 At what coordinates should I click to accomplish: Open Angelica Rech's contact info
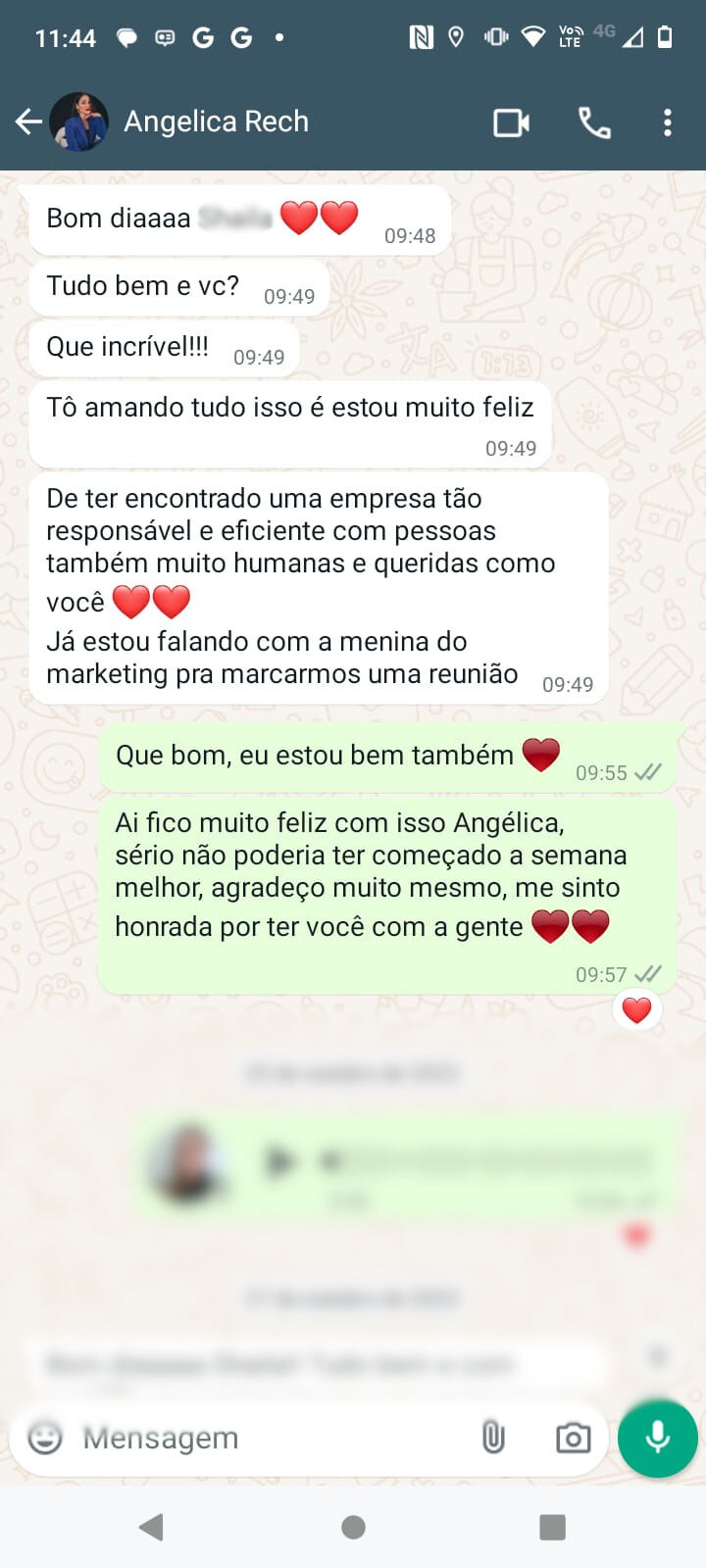point(216,122)
